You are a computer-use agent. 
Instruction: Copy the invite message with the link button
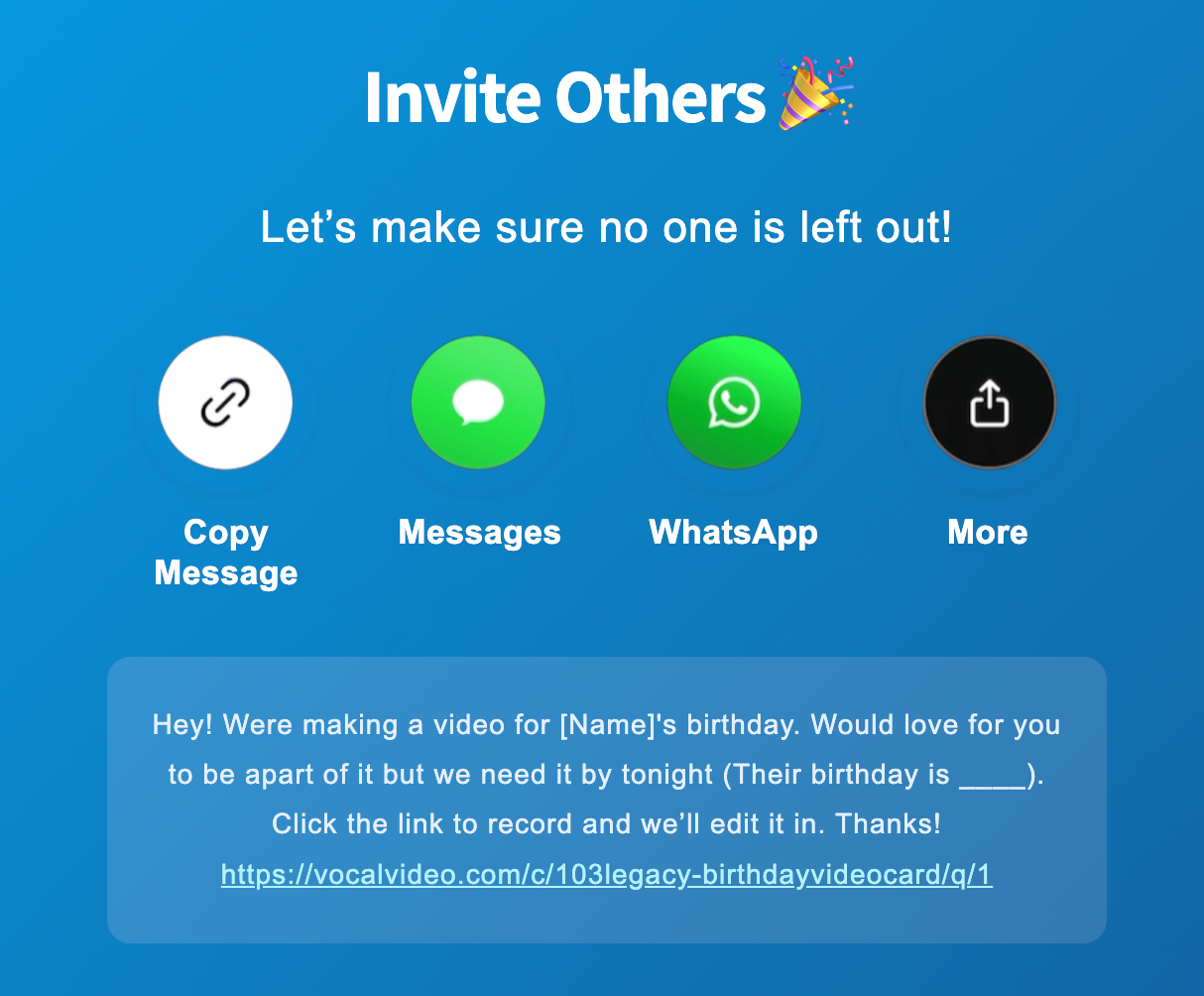(225, 403)
